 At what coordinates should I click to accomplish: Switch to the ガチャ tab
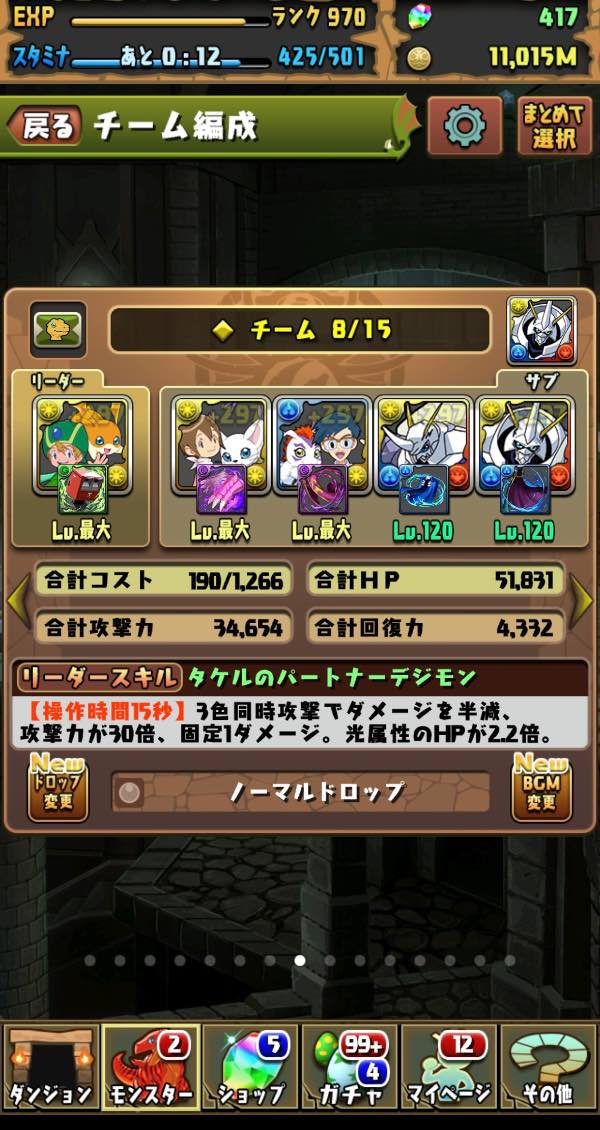point(349,1069)
